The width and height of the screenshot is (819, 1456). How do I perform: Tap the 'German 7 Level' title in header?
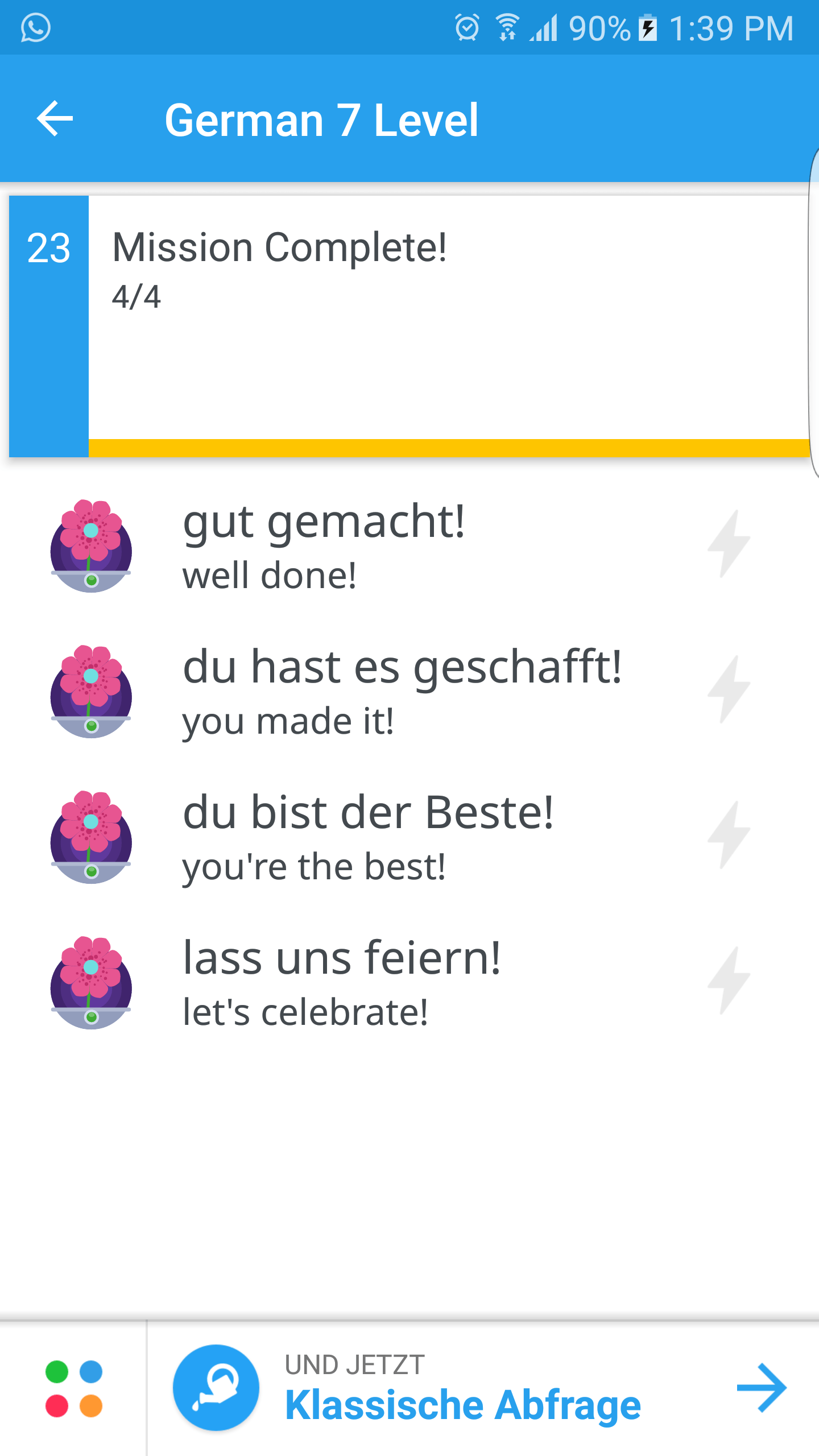tap(322, 119)
